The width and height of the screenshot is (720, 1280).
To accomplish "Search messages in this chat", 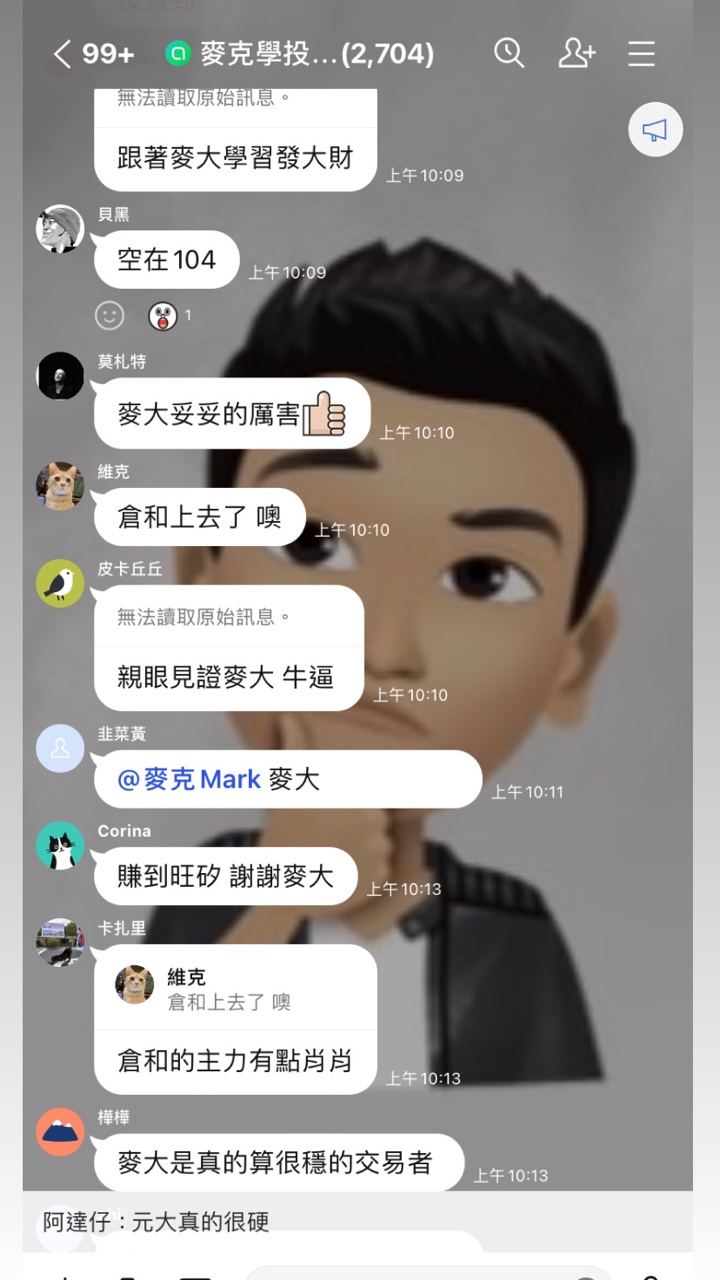I will (509, 53).
